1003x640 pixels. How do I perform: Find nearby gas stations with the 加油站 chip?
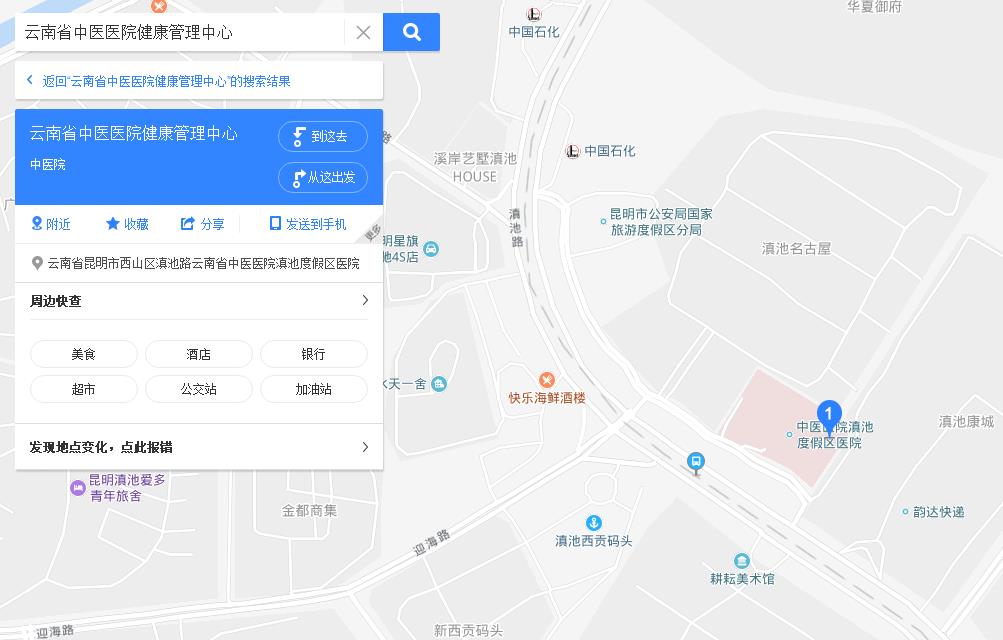point(313,389)
